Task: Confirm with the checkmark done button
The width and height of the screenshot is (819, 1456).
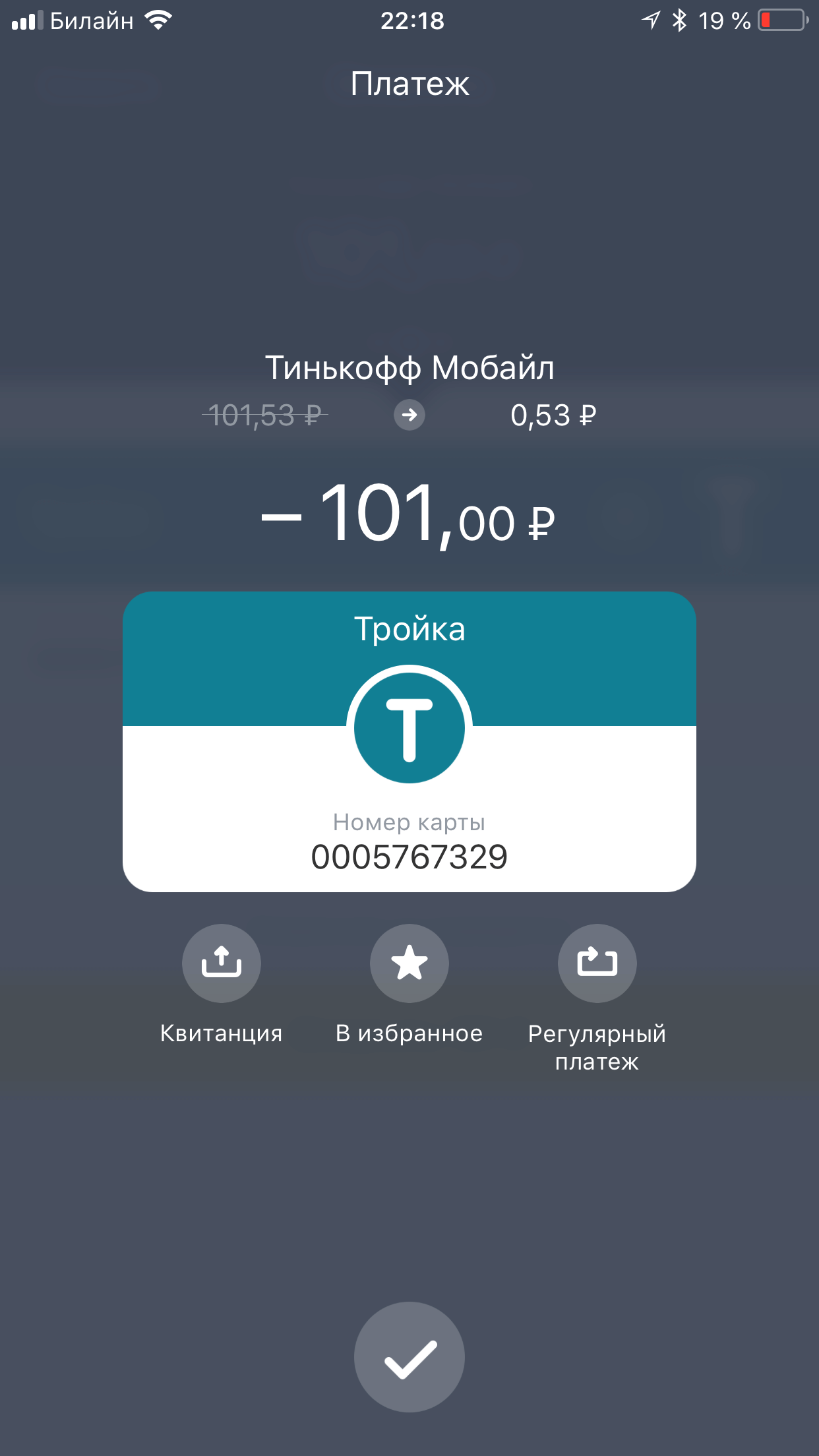Action: click(409, 1356)
